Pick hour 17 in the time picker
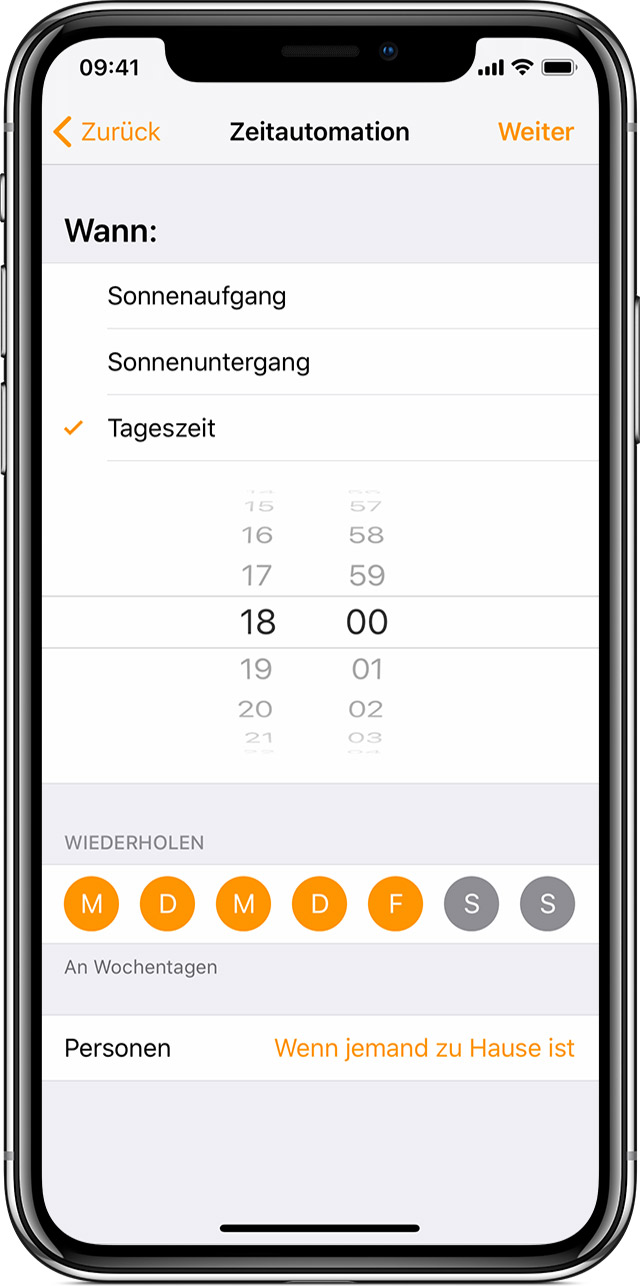This screenshot has height=1286, width=640. pyautogui.click(x=257, y=575)
